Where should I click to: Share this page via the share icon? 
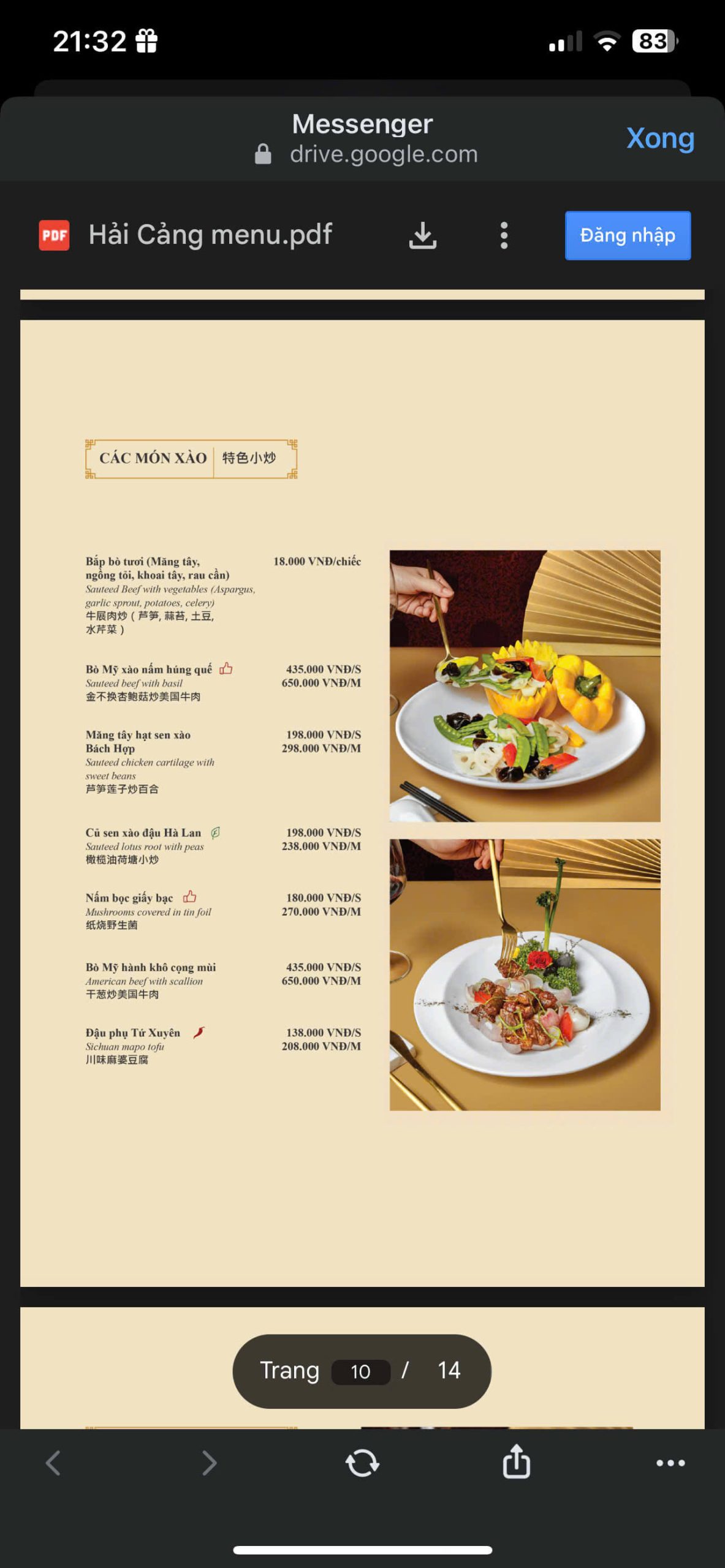click(516, 1461)
